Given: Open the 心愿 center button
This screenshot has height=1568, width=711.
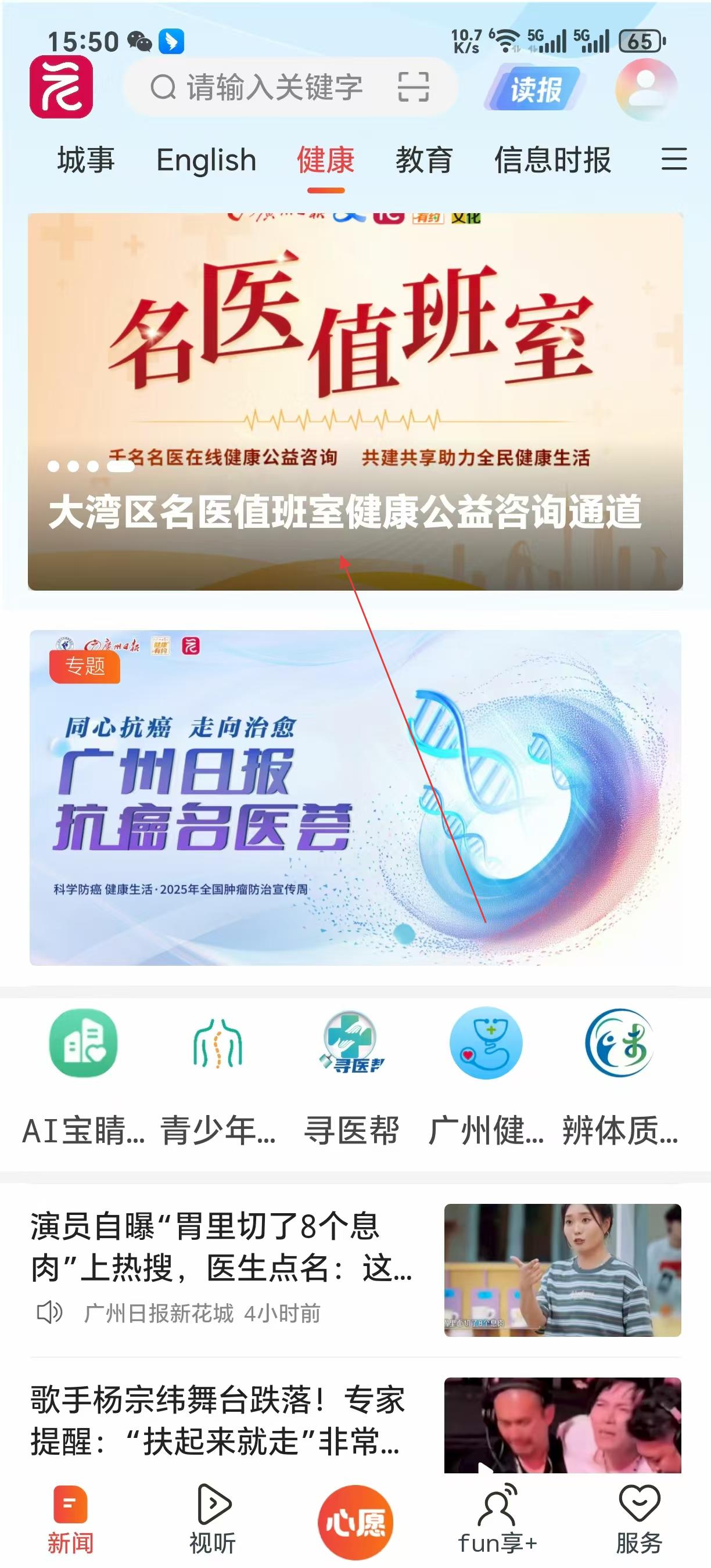Looking at the screenshot, I should (355, 1522).
